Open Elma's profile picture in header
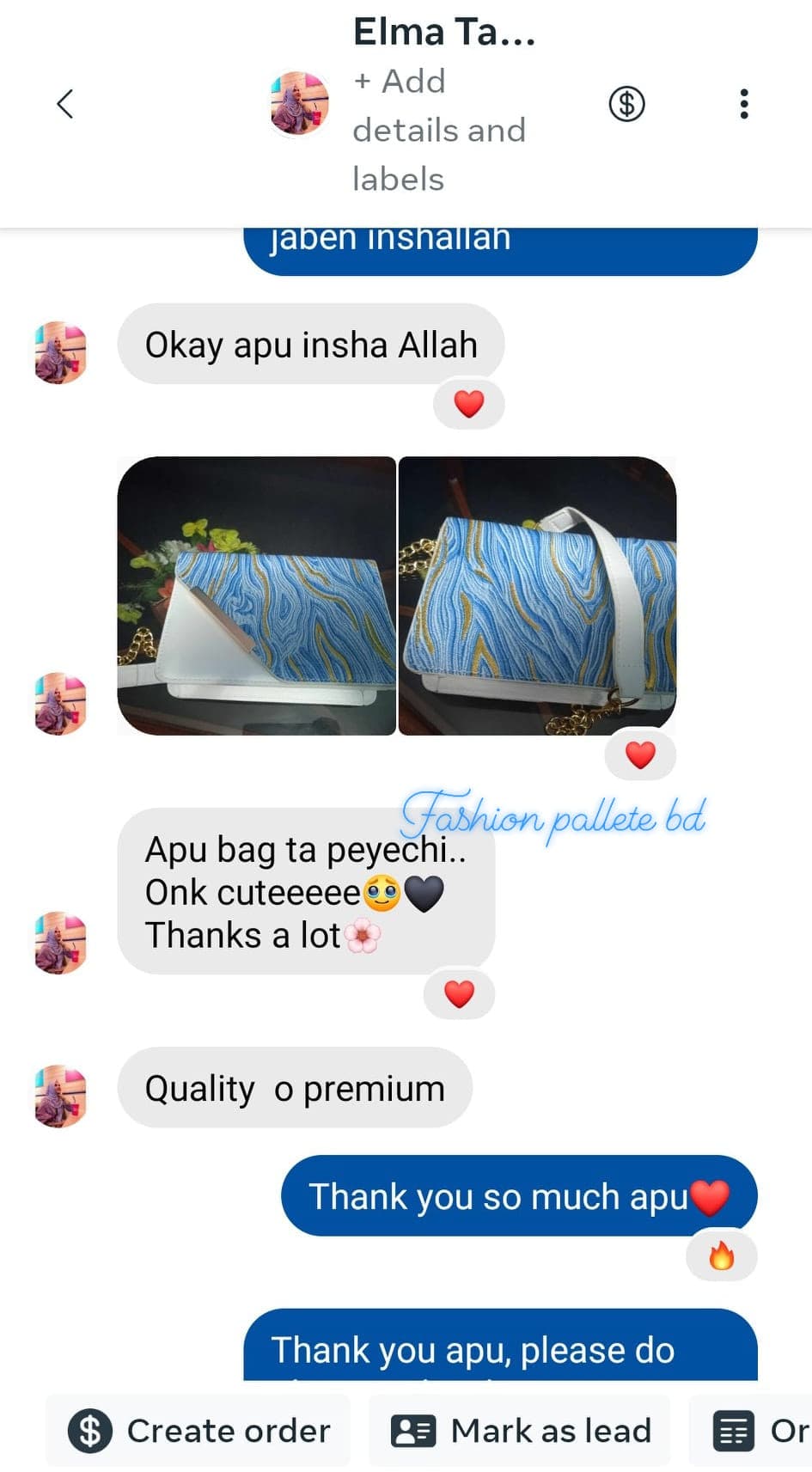Screen dimensions: 812x1472 (299, 104)
